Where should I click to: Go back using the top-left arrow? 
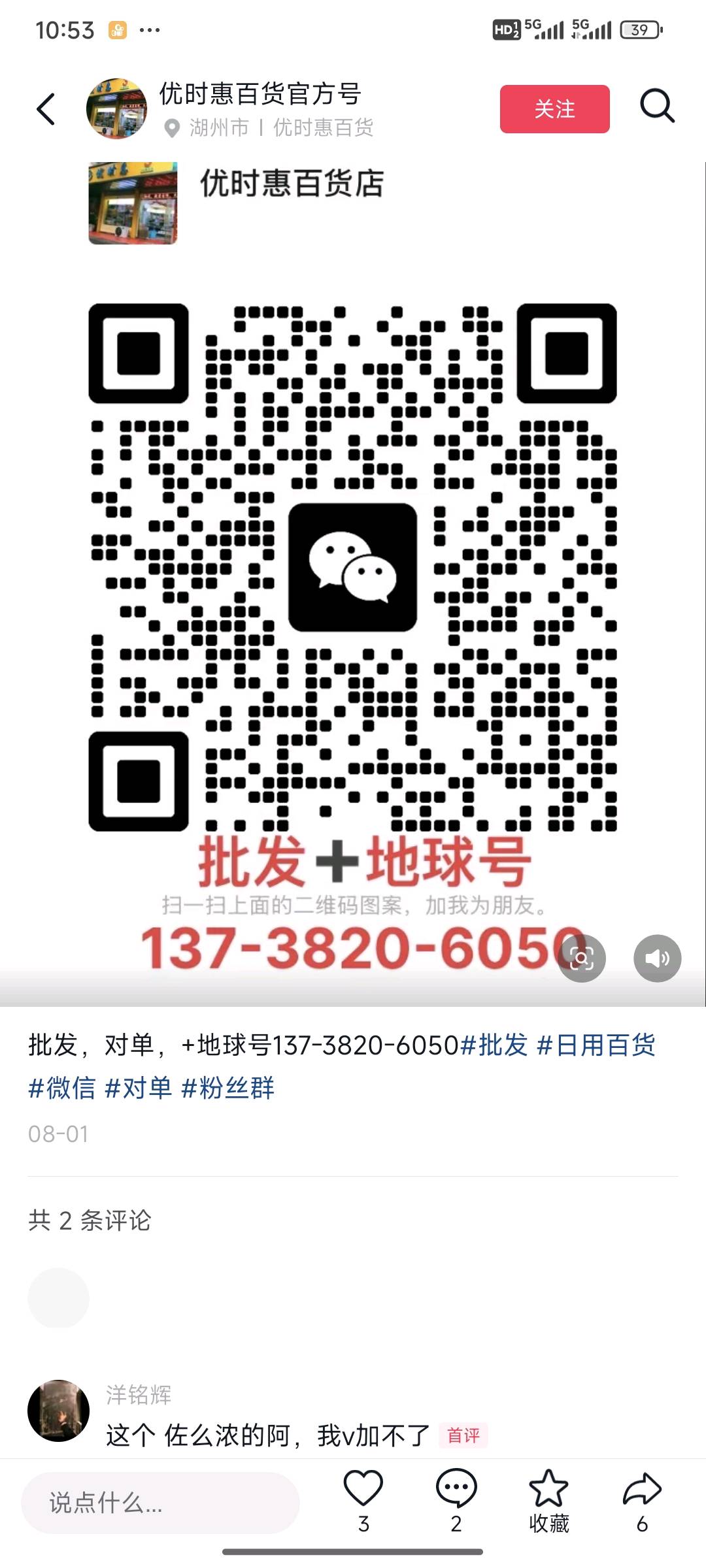(x=46, y=108)
